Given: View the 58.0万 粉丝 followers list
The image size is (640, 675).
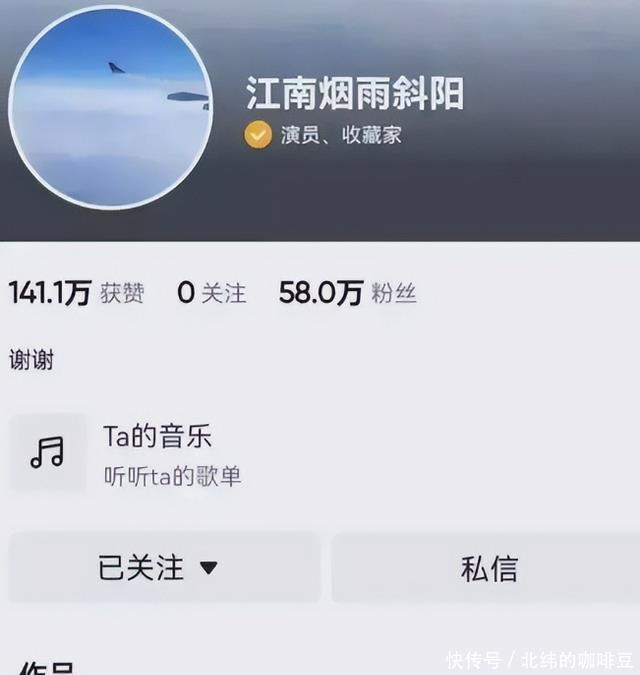Looking at the screenshot, I should pyautogui.click(x=347, y=293).
